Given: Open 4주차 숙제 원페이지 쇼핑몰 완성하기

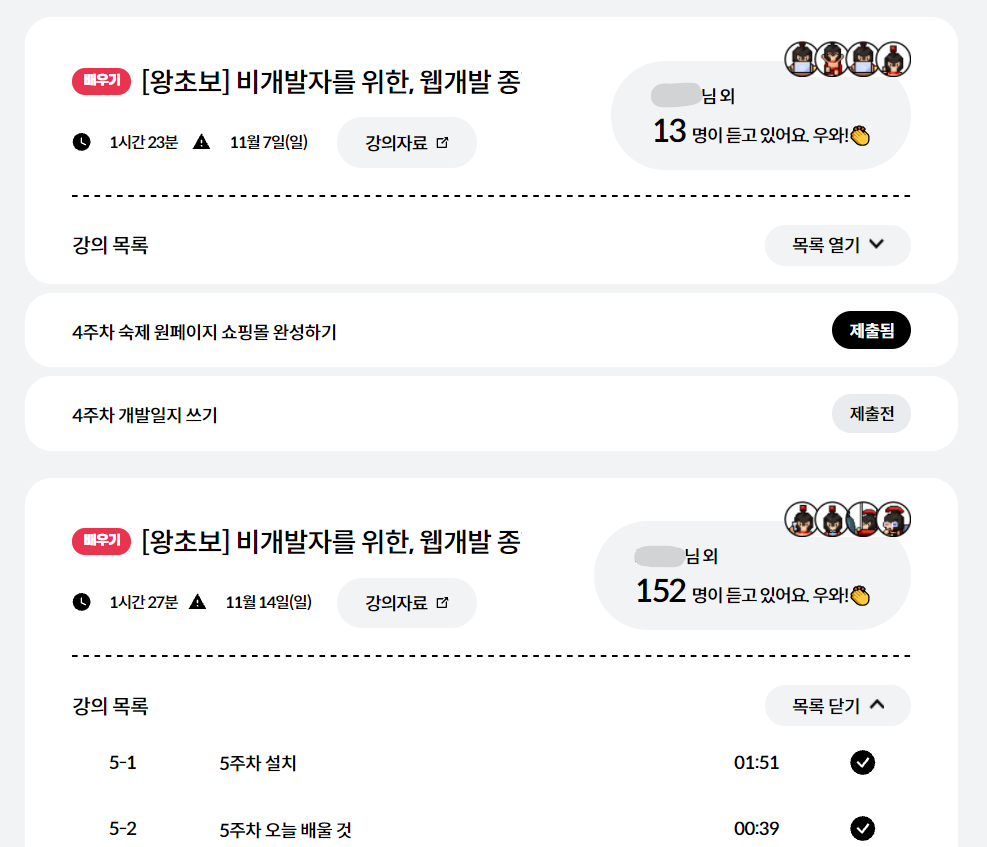Looking at the screenshot, I should [204, 332].
